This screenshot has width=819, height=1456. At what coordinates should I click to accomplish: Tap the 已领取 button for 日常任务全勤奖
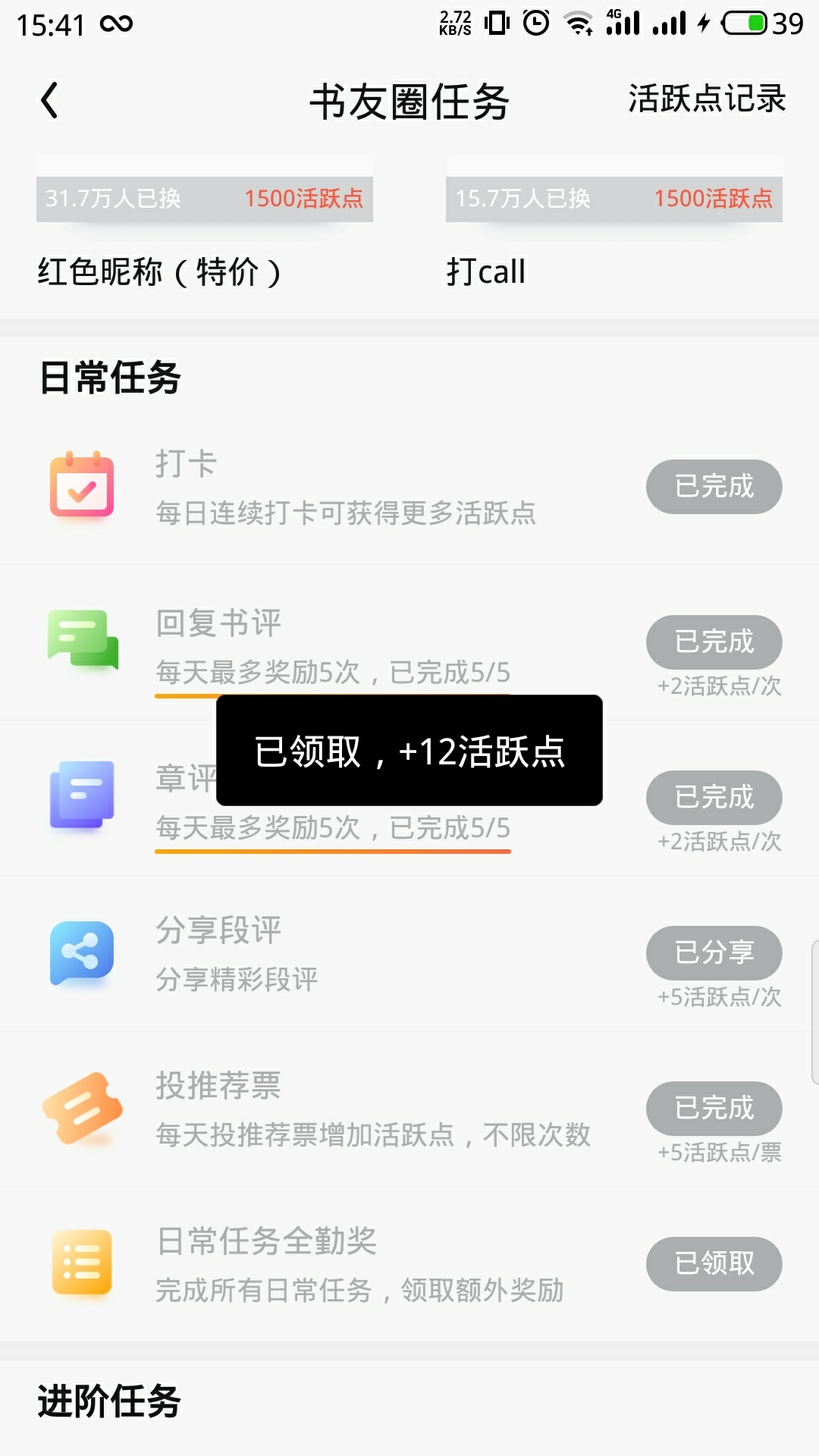click(x=714, y=1264)
